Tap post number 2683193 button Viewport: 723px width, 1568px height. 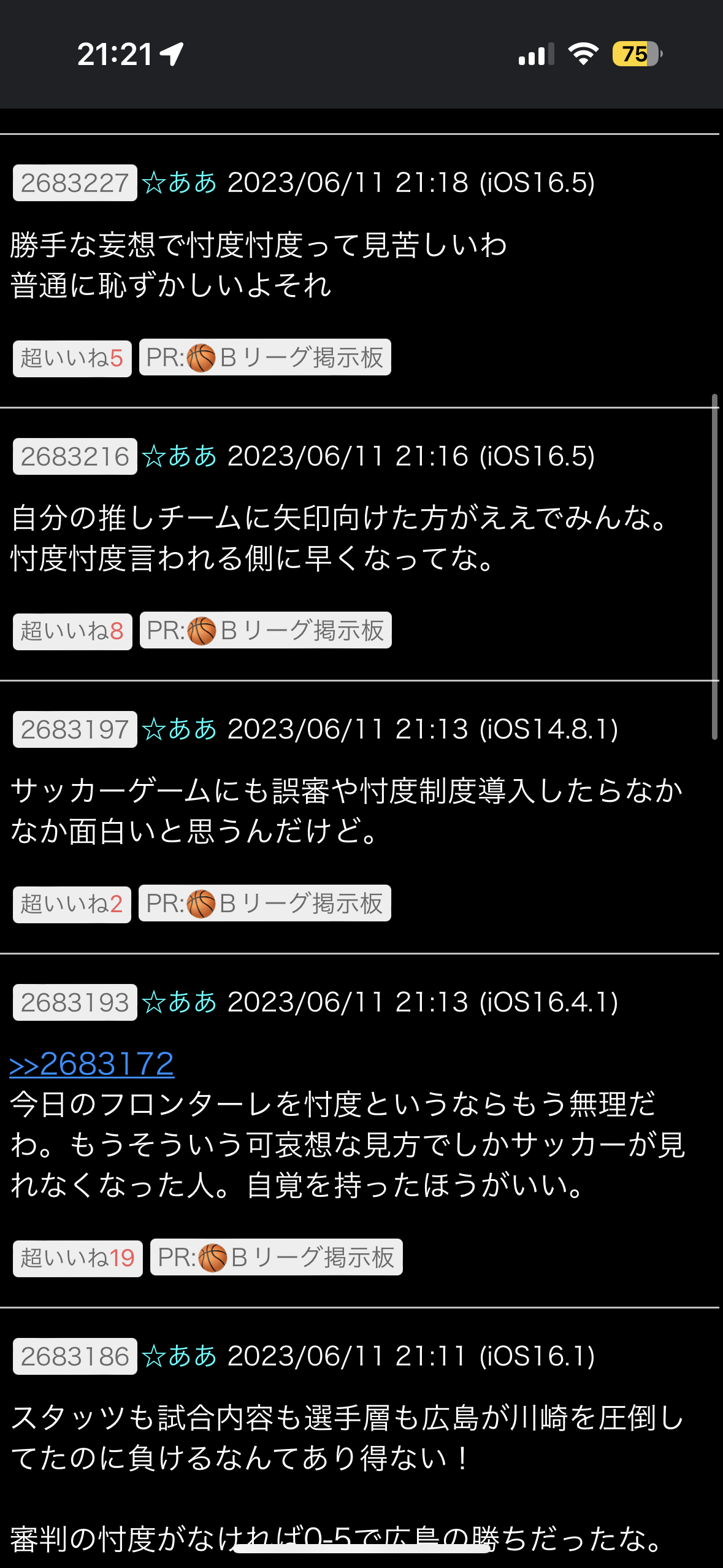tap(75, 1002)
